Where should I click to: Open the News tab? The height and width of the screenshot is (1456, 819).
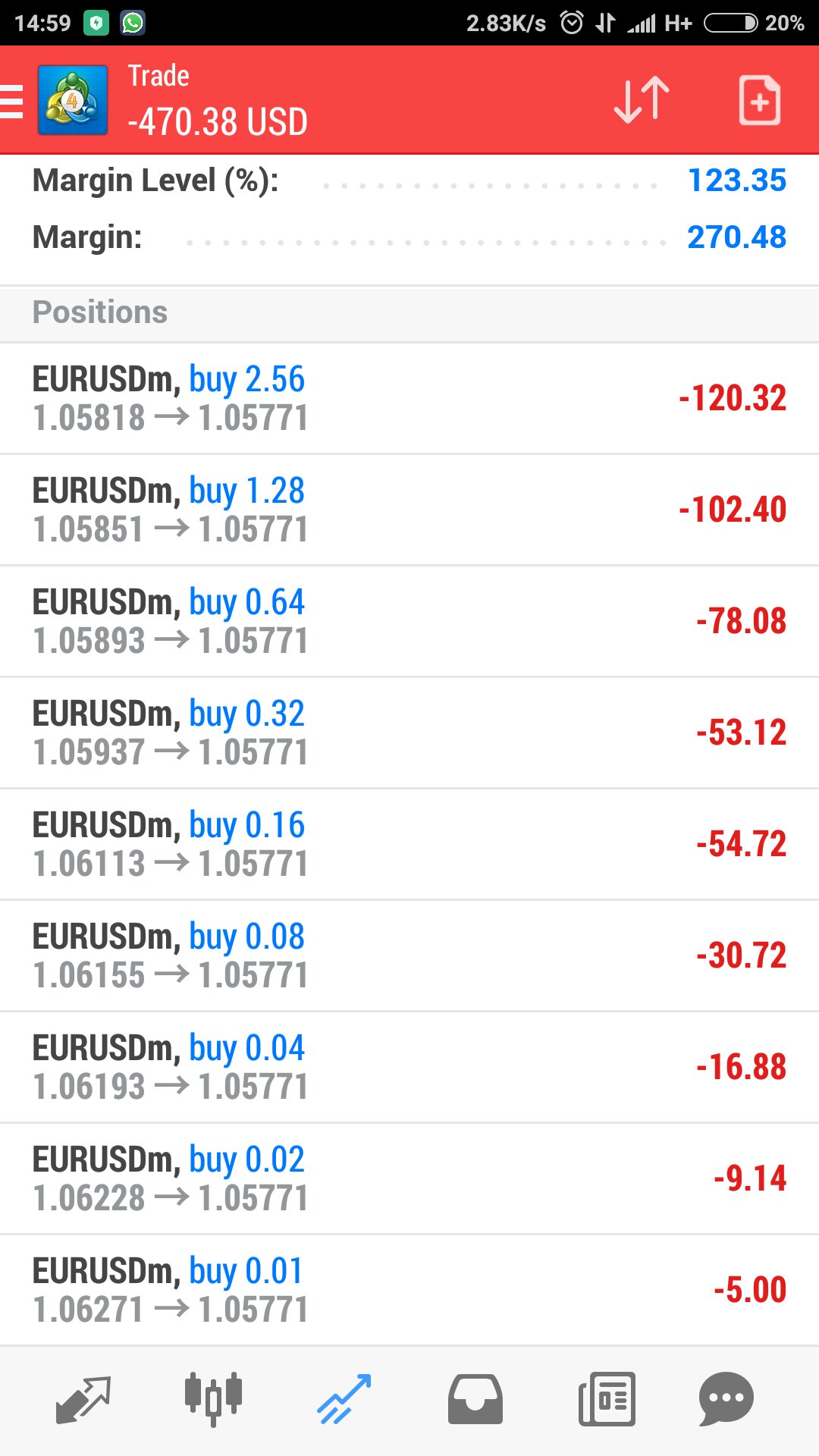607,1399
